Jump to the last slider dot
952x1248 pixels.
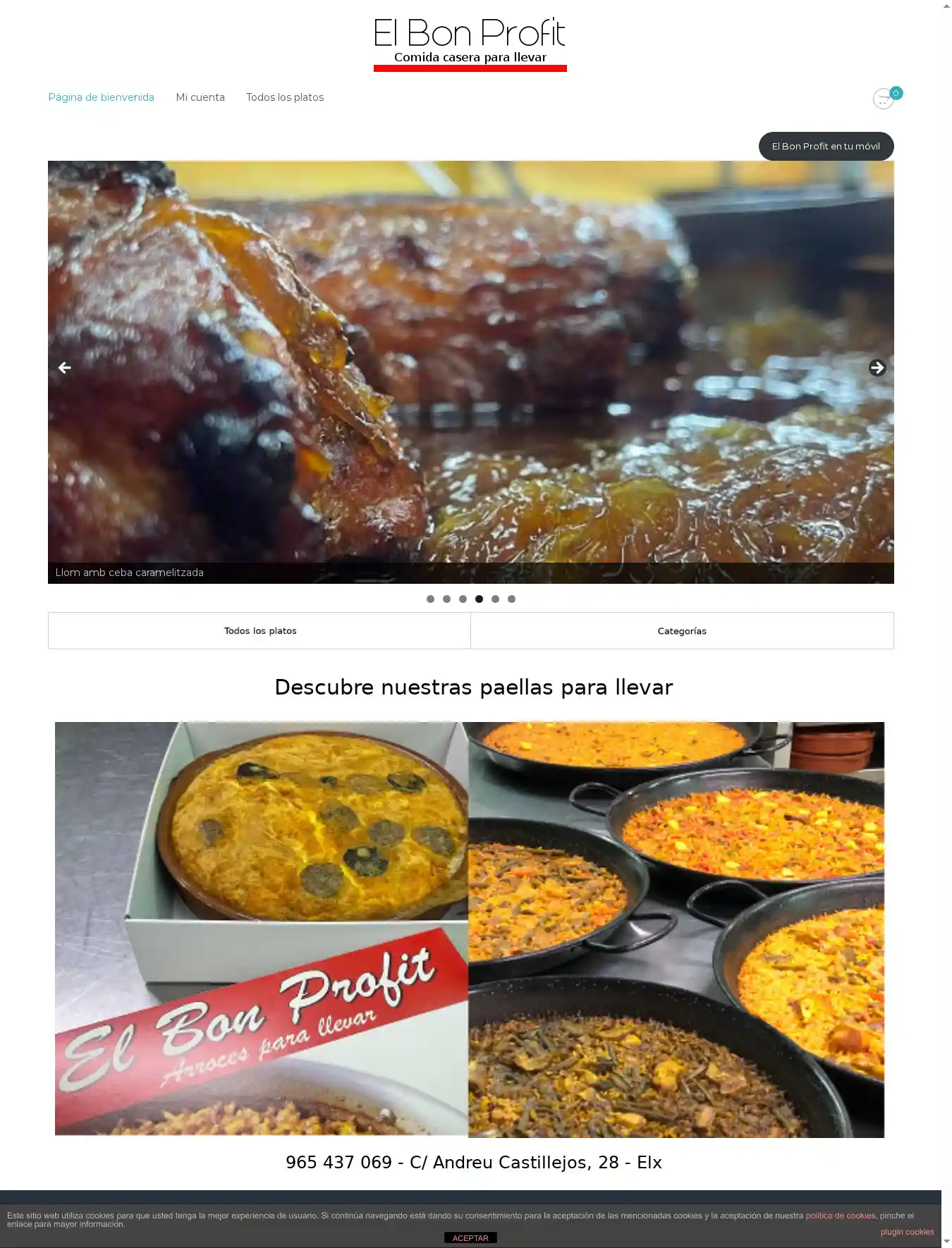512,599
